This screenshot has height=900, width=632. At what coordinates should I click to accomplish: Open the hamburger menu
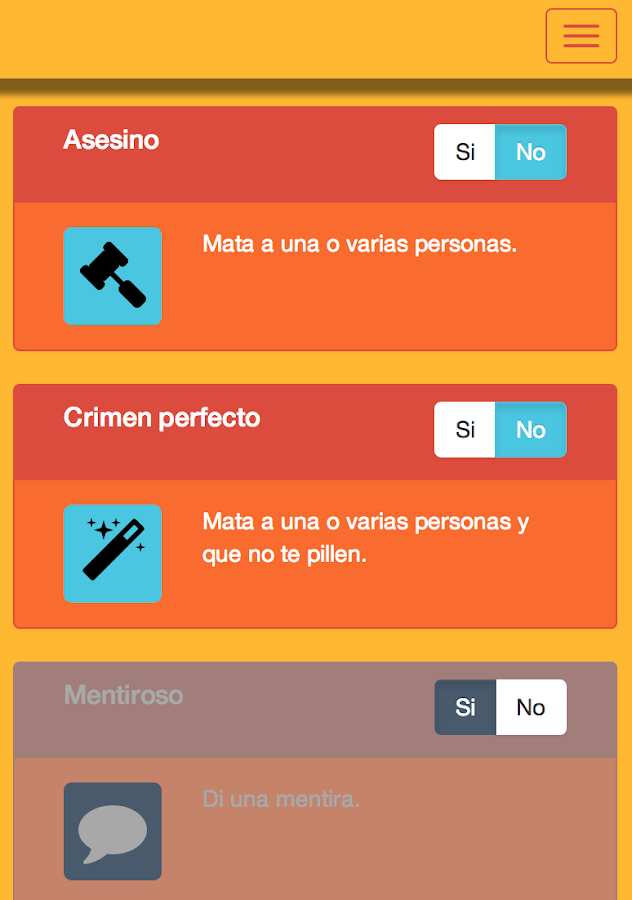[x=580, y=36]
